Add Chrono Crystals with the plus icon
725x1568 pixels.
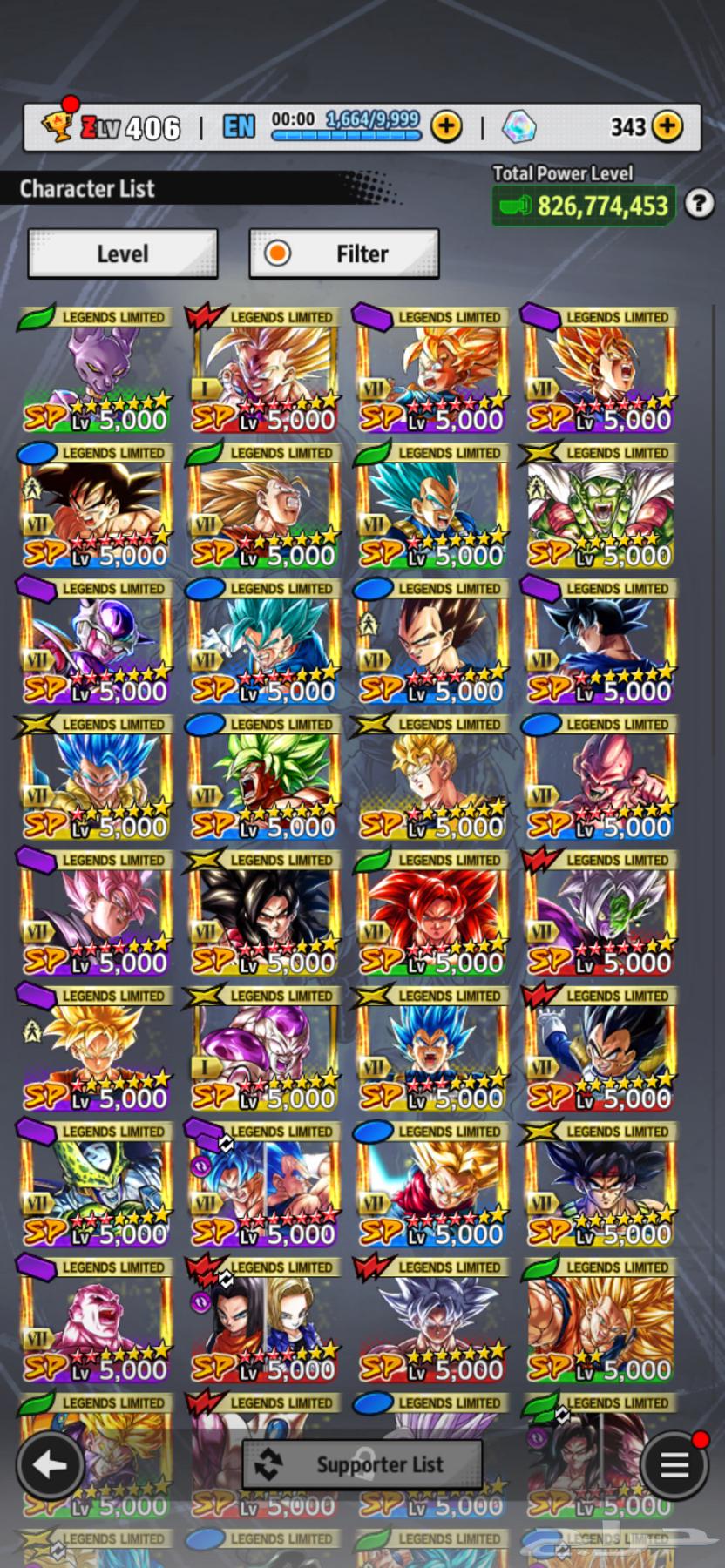667,127
